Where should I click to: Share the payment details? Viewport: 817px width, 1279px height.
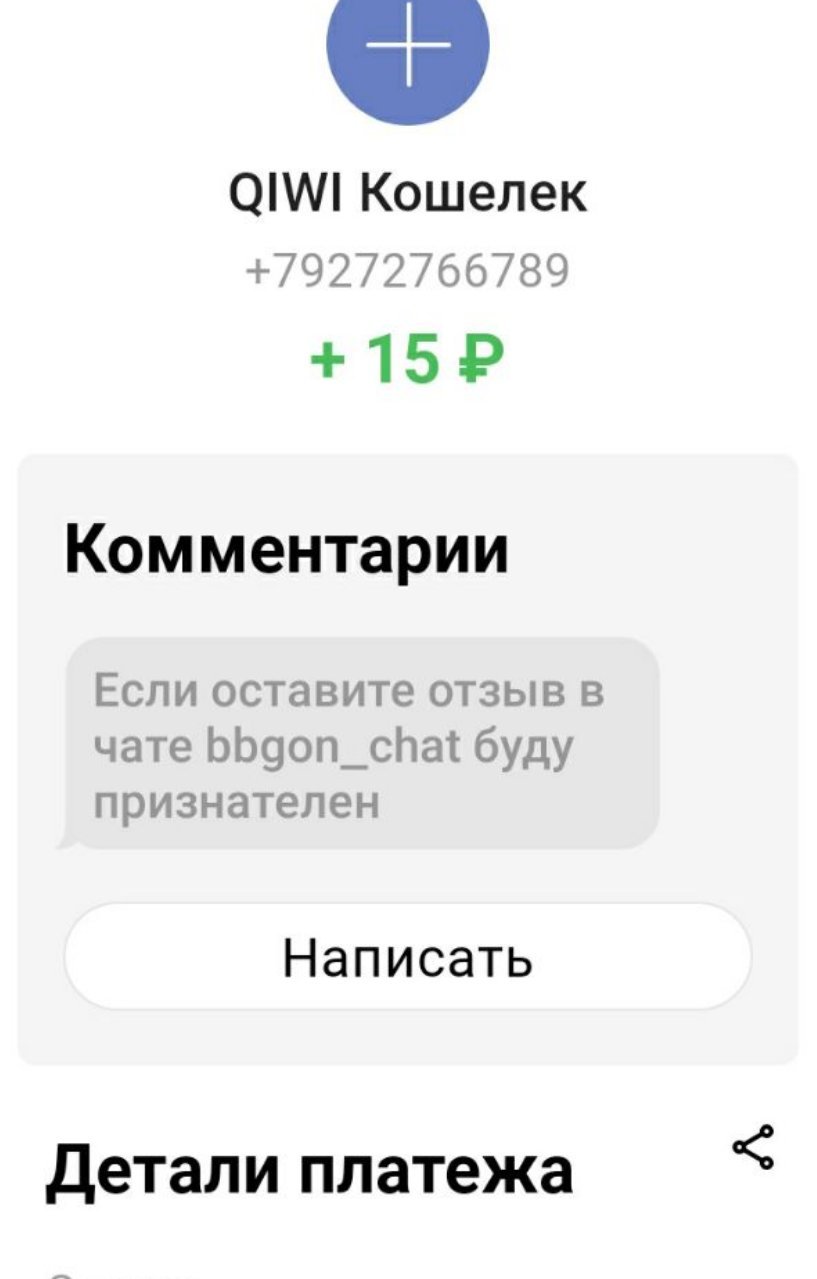(x=753, y=1146)
